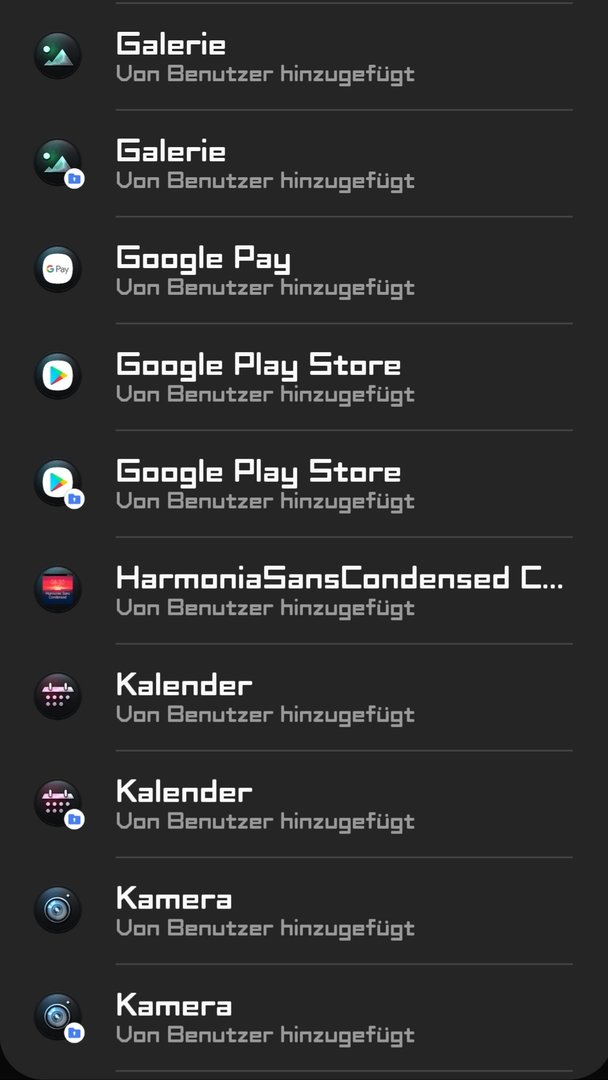
Task: Choose Kalender with the blue folder badge
Action: (x=304, y=804)
